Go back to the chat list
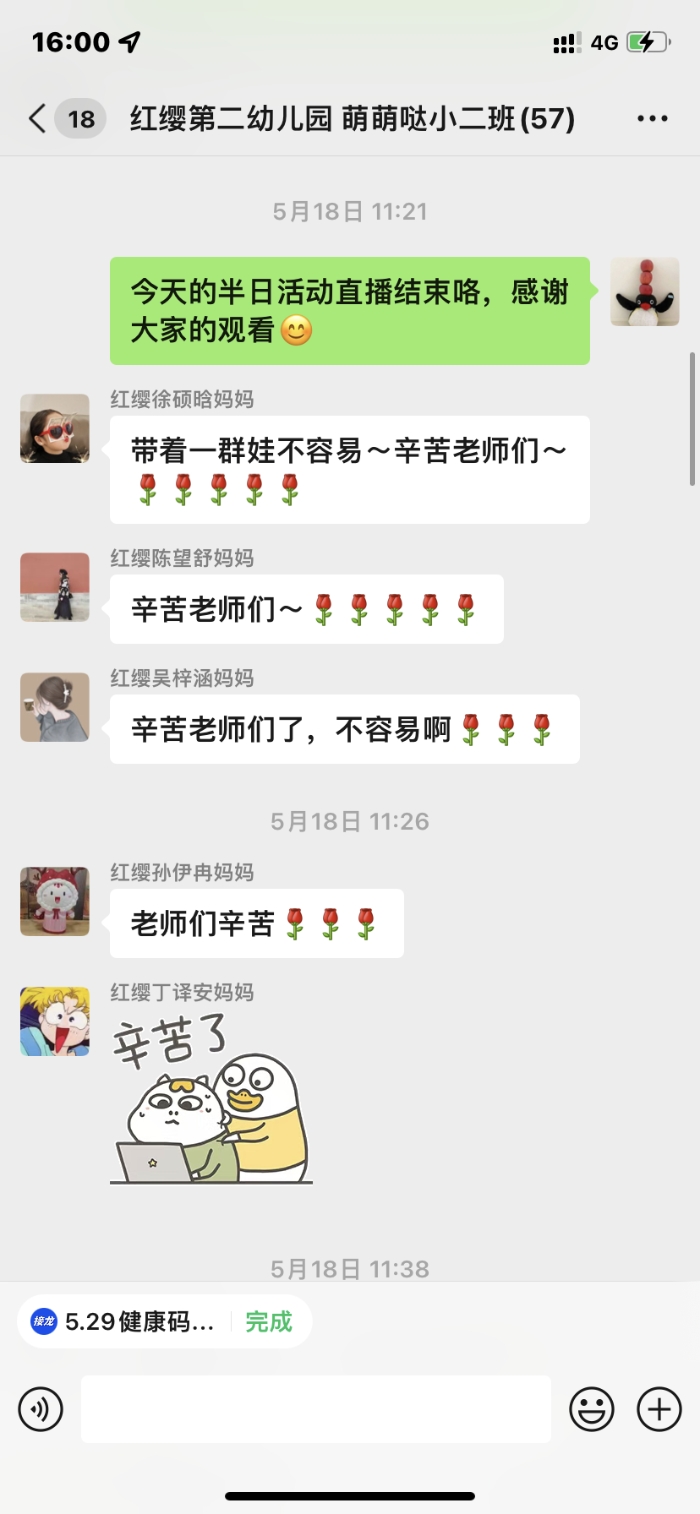This screenshot has width=700, height=1514. pos(38,120)
